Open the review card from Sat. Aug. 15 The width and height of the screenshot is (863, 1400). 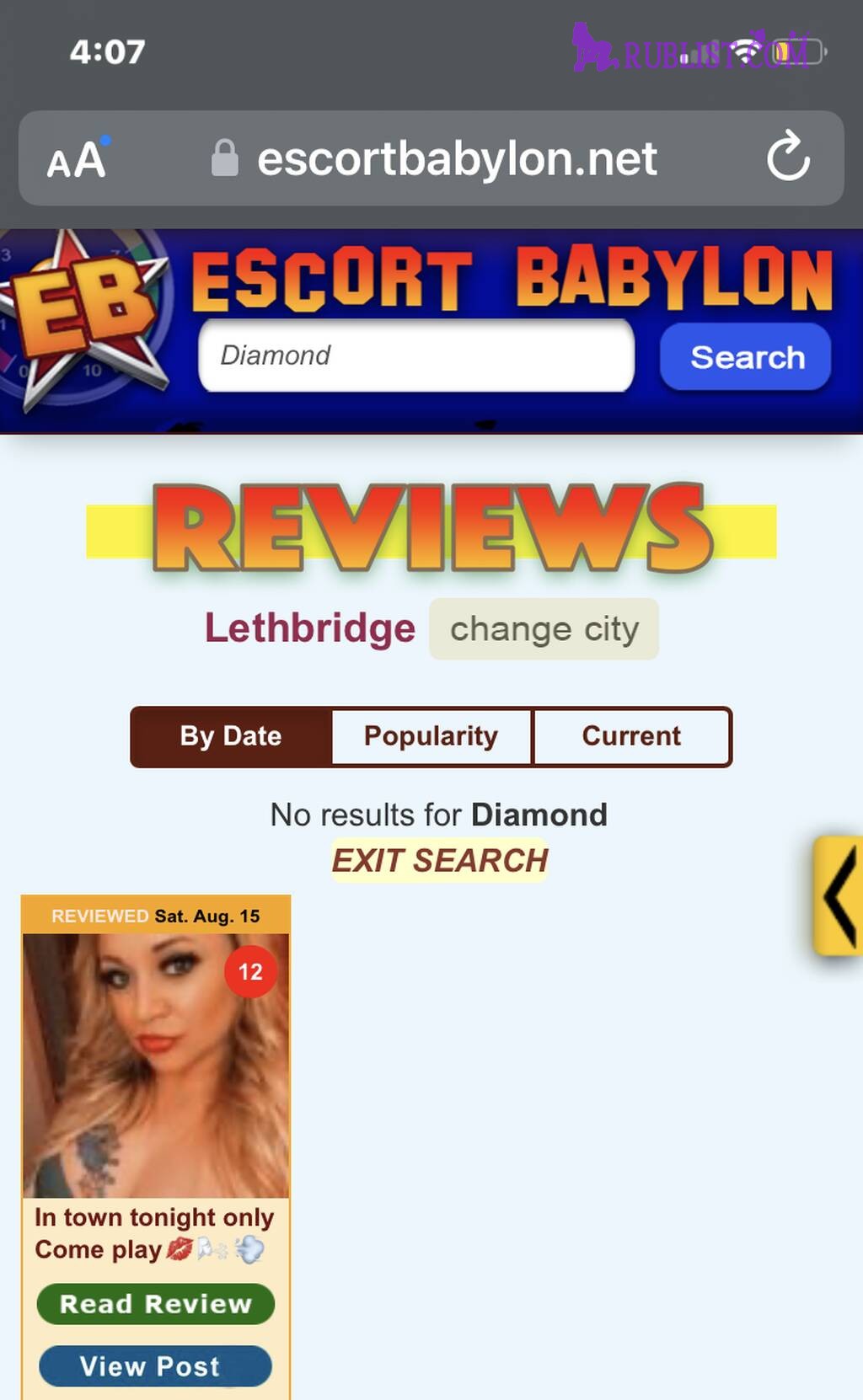point(156,1066)
